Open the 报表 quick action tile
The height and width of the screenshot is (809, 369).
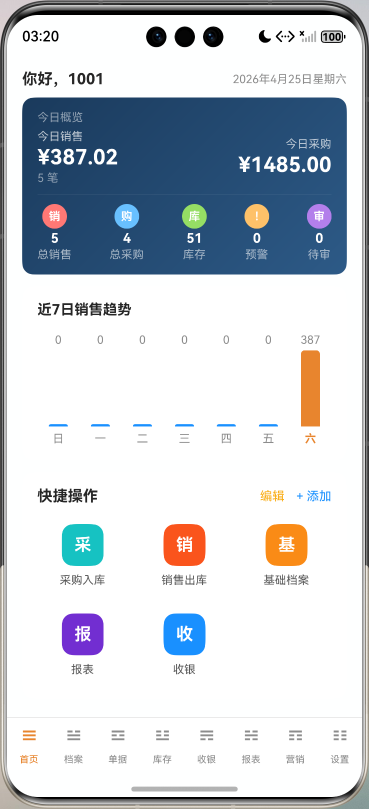(83, 644)
